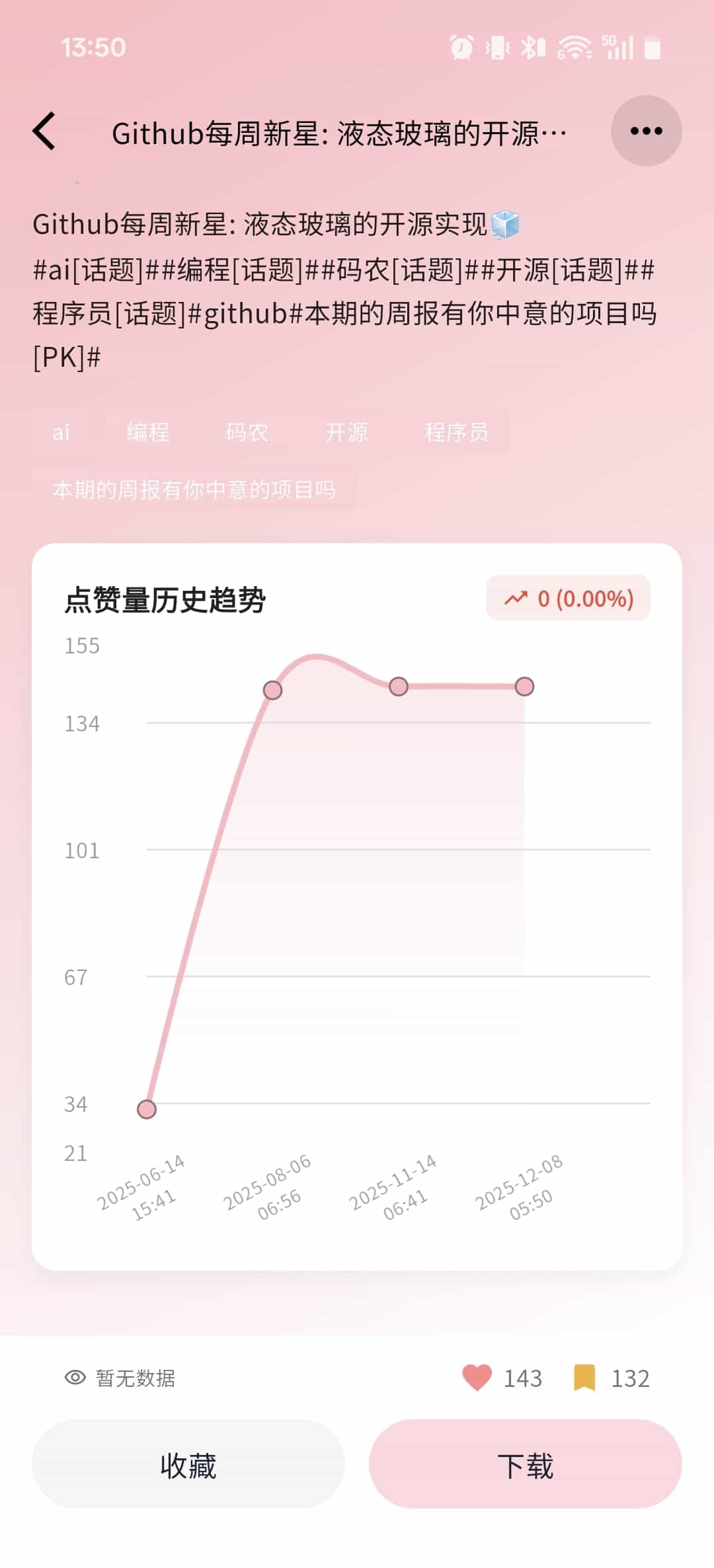Tap the alarm clock icon in the status bar
714x1568 pixels.
pos(461,47)
